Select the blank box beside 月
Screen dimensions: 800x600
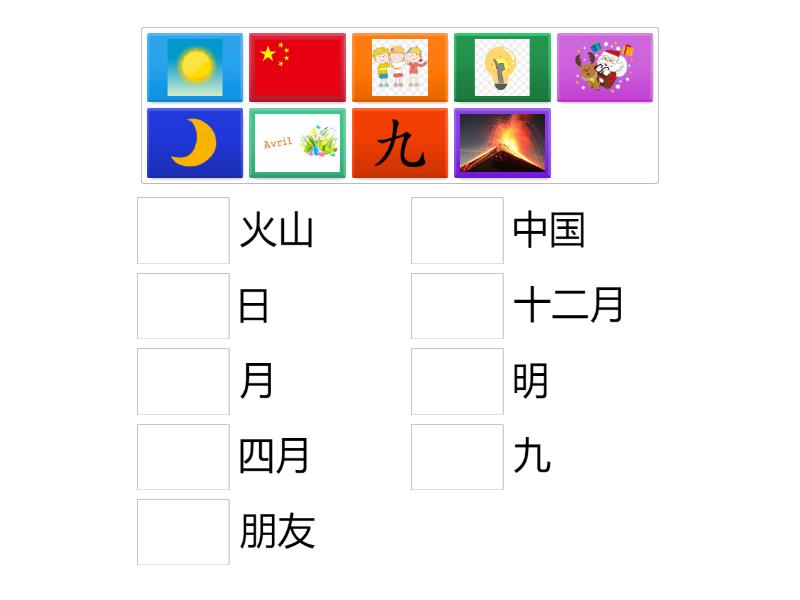[183, 381]
